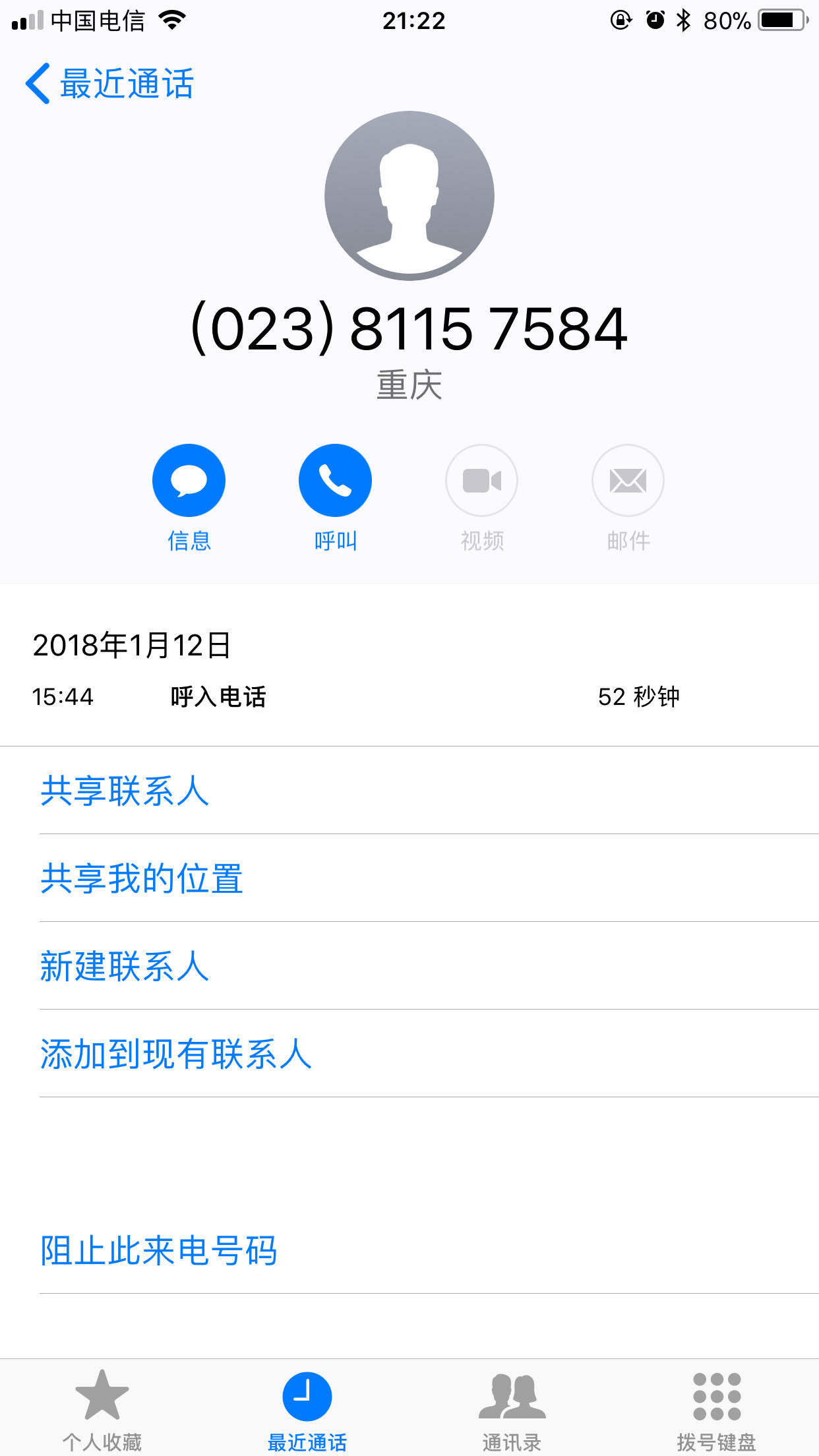Image resolution: width=819 pixels, height=1456 pixels.
Task: Tap the 信息 message icon
Action: (189, 480)
